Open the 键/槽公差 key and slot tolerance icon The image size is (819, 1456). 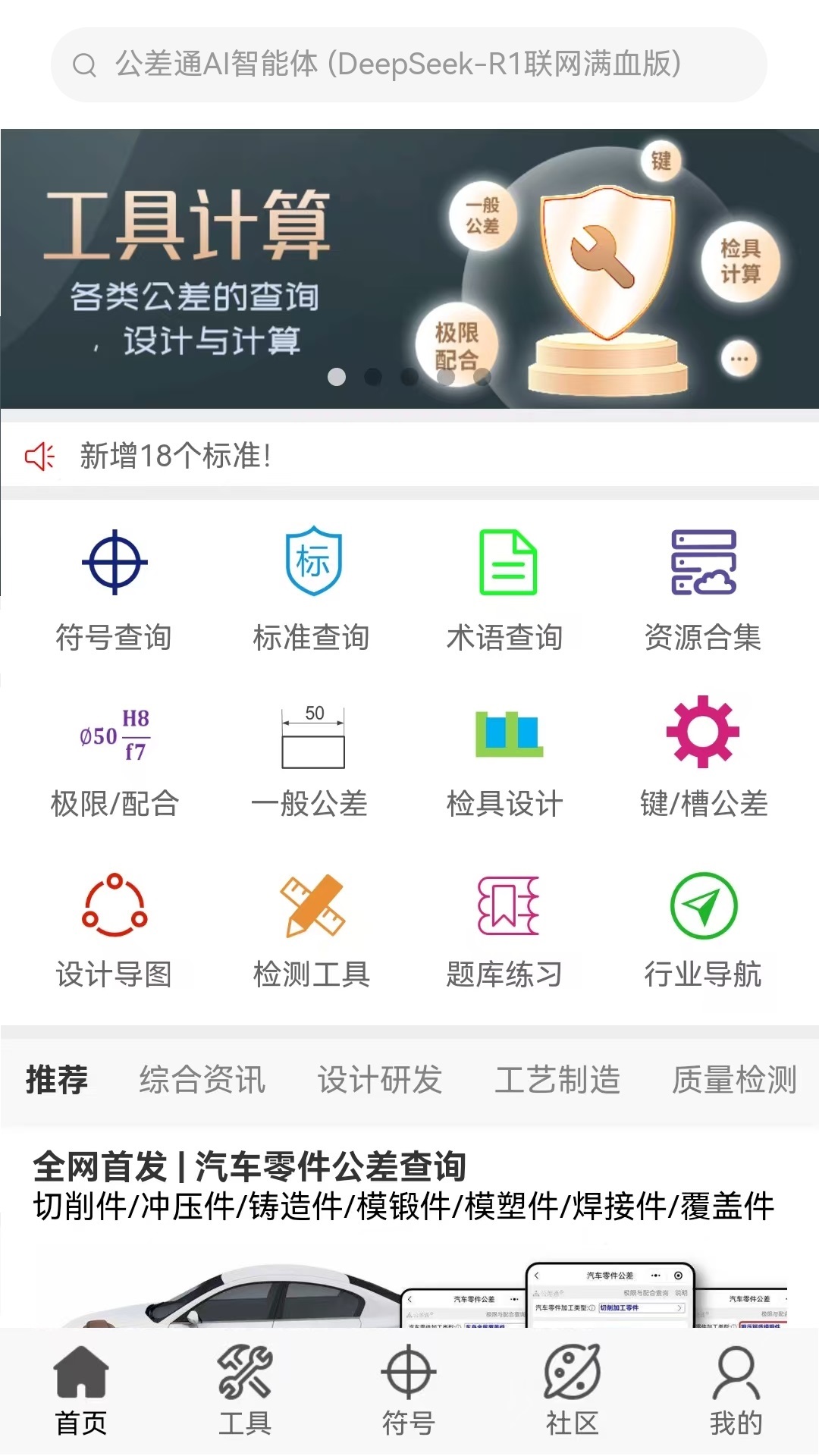(704, 758)
